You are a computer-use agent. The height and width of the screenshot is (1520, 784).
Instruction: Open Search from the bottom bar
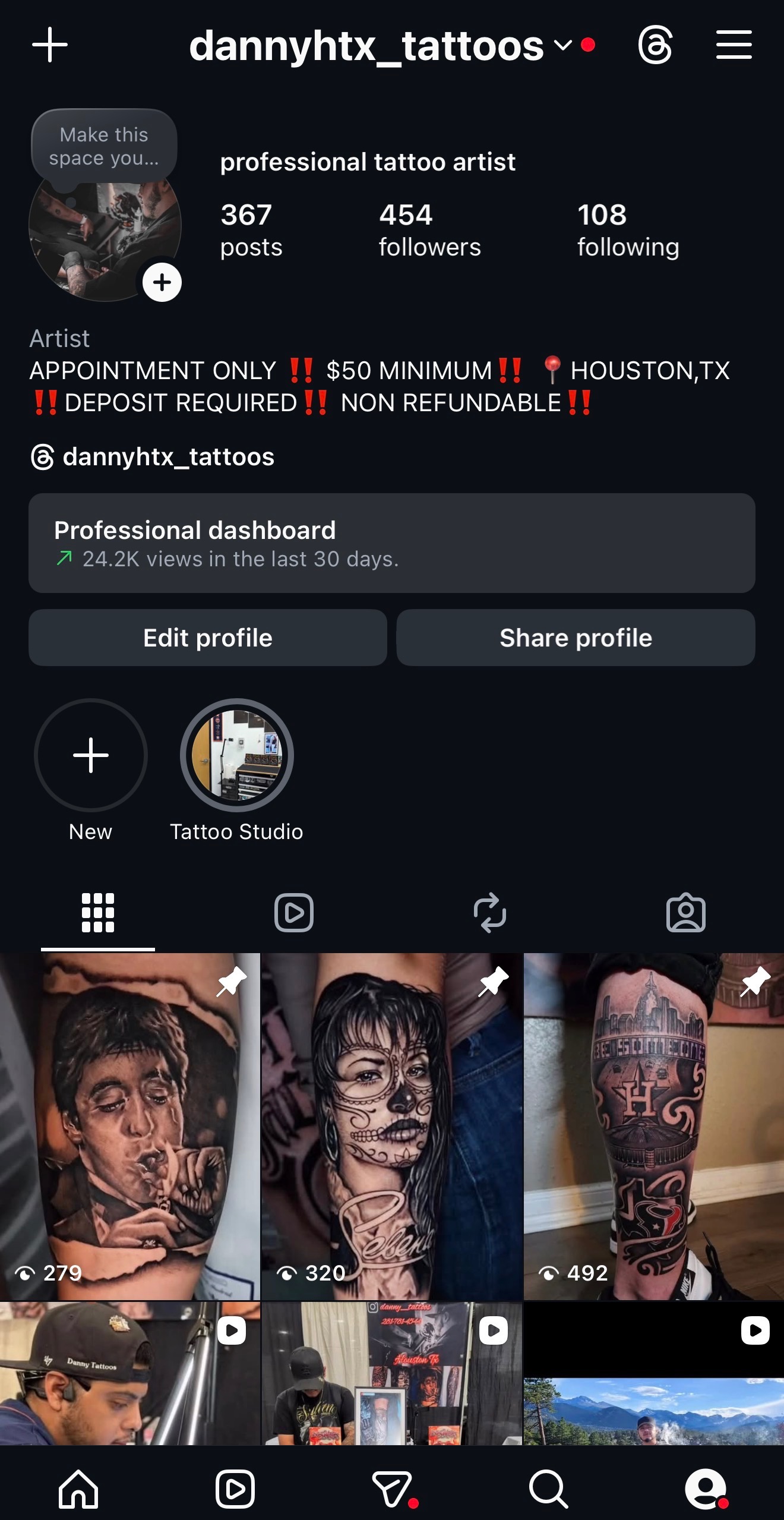click(x=548, y=1489)
